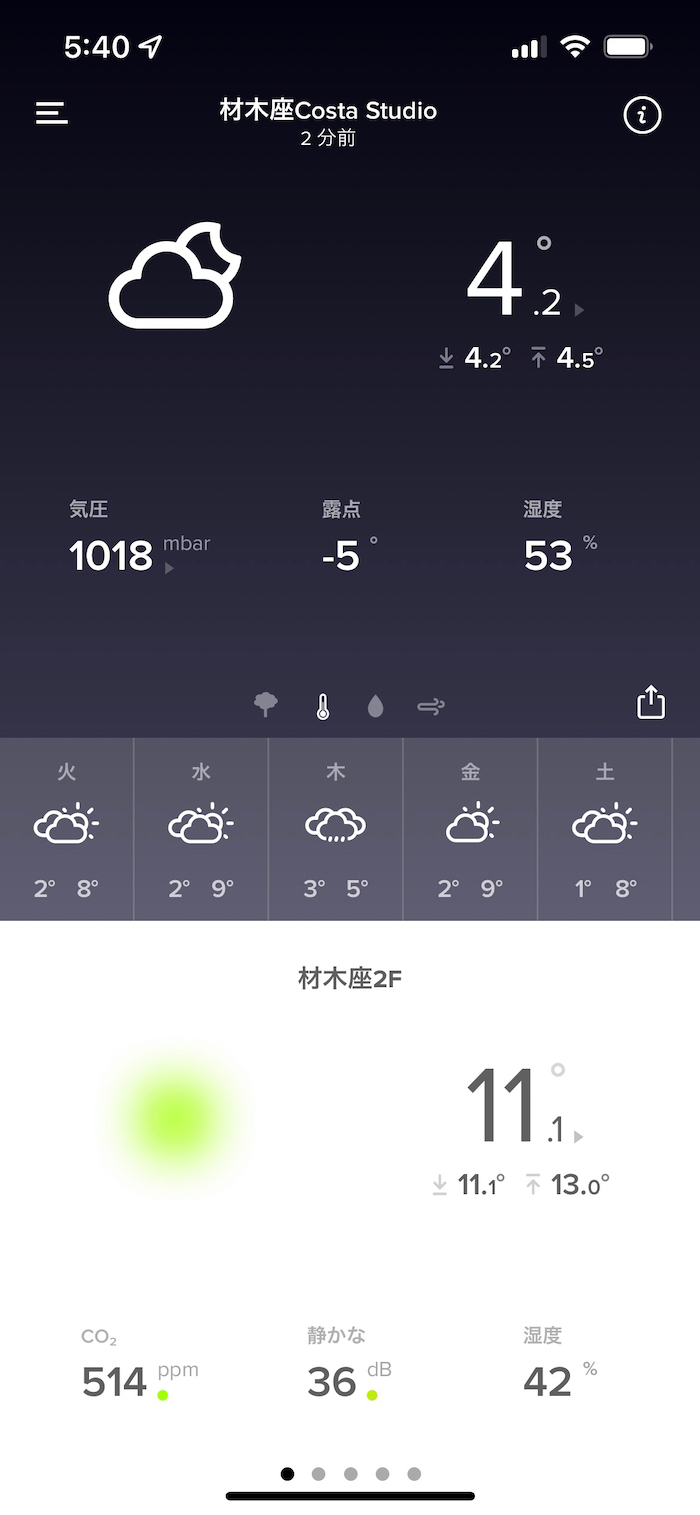
Task: Switch to the wind view
Action: pos(431,707)
